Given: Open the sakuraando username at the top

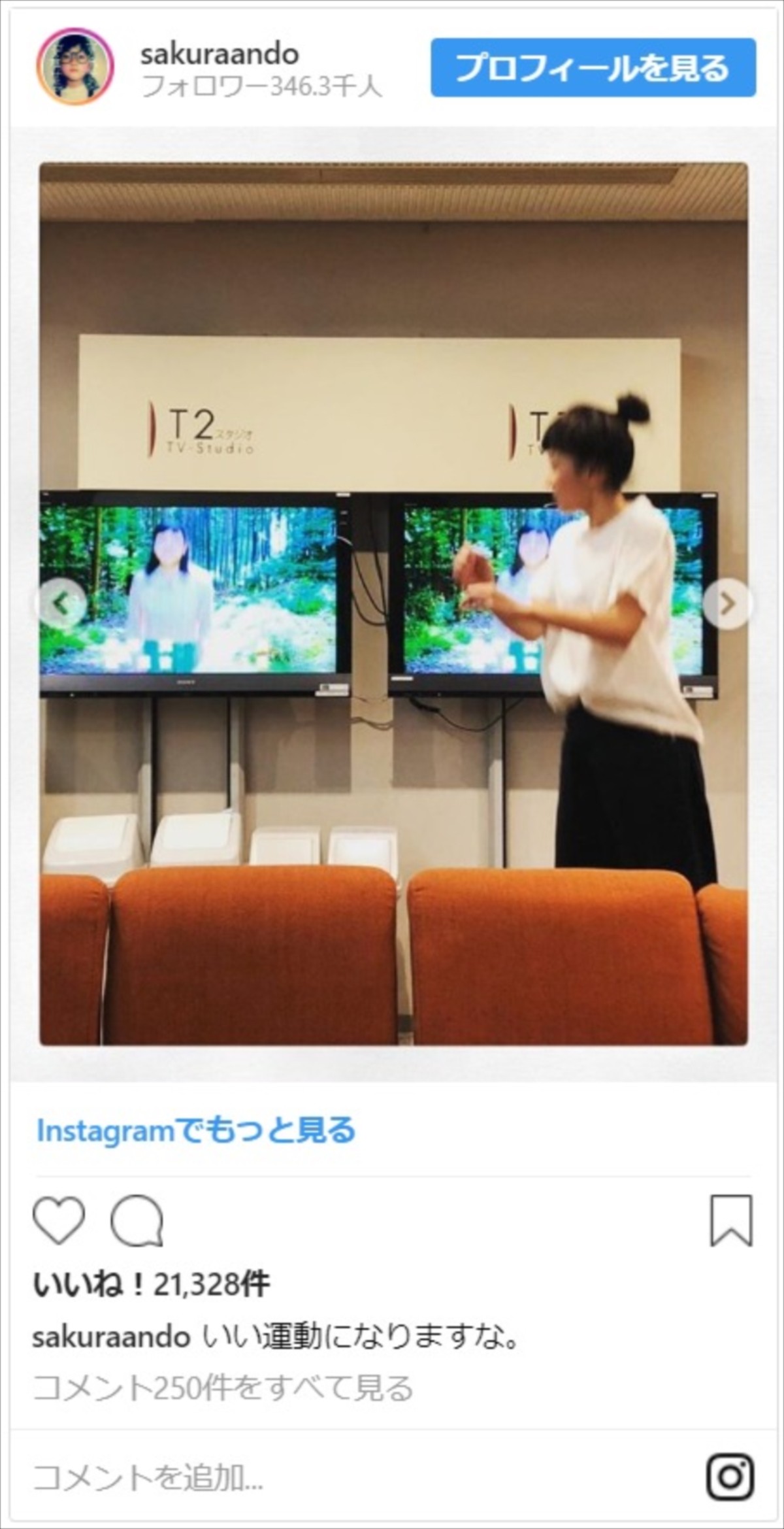Looking at the screenshot, I should coord(220,54).
